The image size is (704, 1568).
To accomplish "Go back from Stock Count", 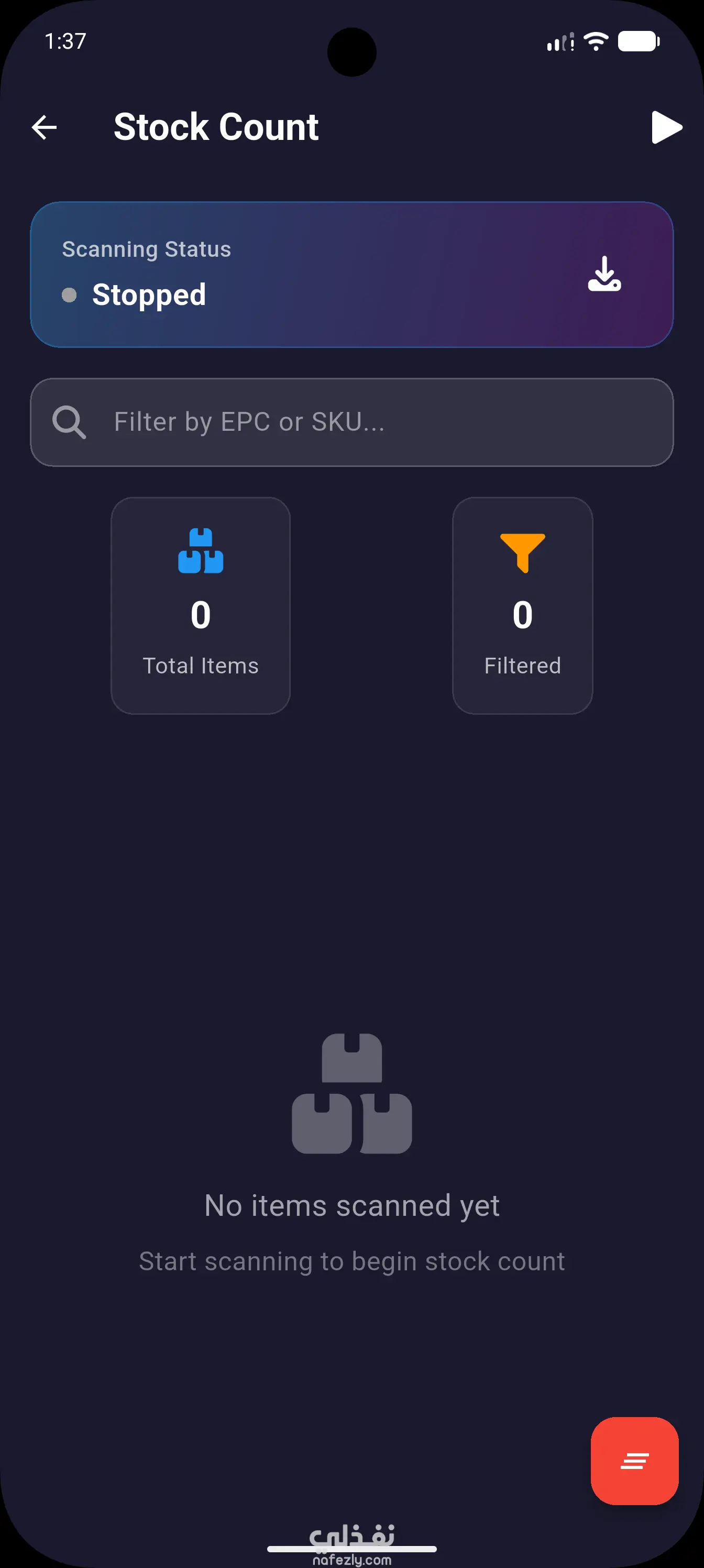I will (45, 127).
